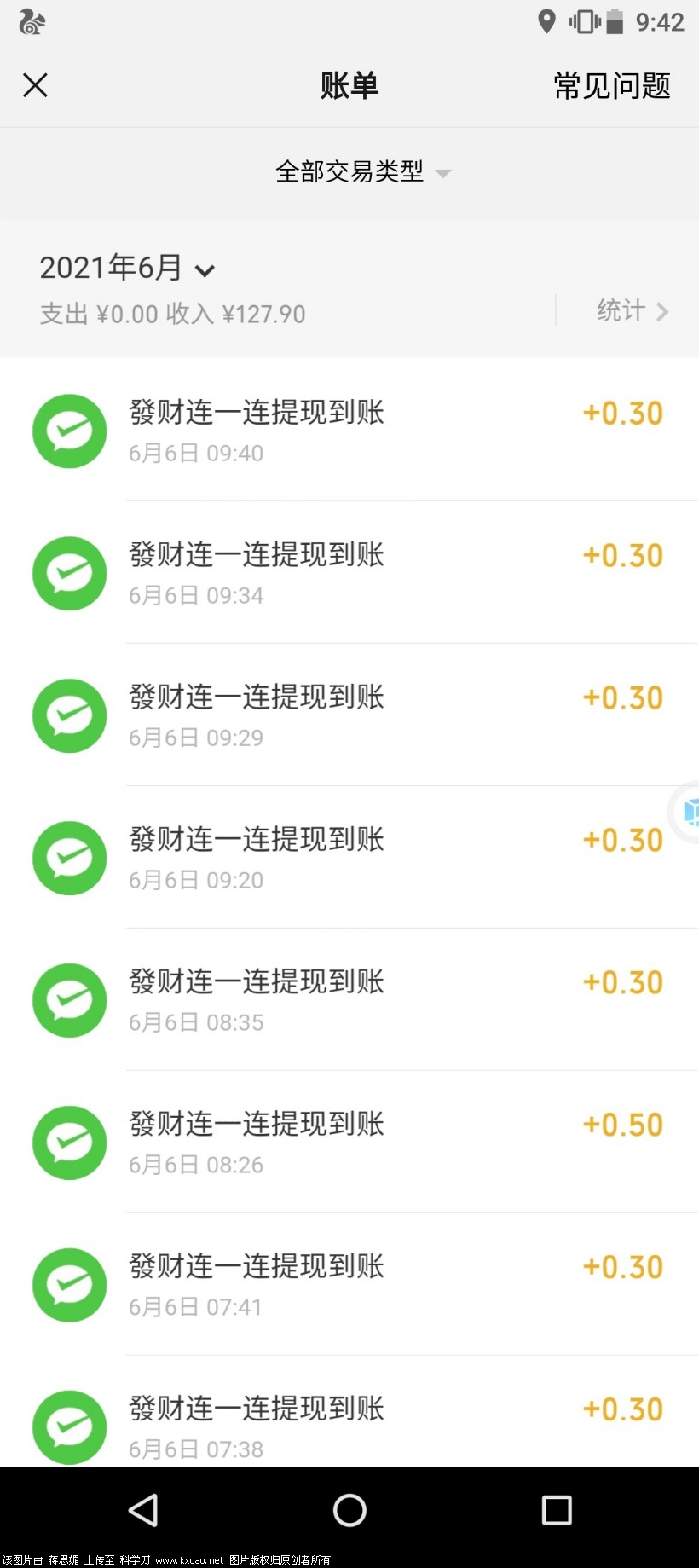699x1568 pixels.
Task: View the 6月6日 08:35 transaction
Action: (x=349, y=1000)
